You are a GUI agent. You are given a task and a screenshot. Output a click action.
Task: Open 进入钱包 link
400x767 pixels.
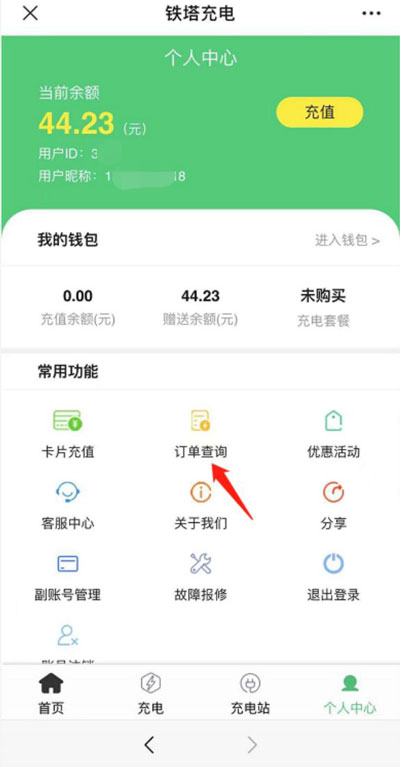tap(347, 241)
